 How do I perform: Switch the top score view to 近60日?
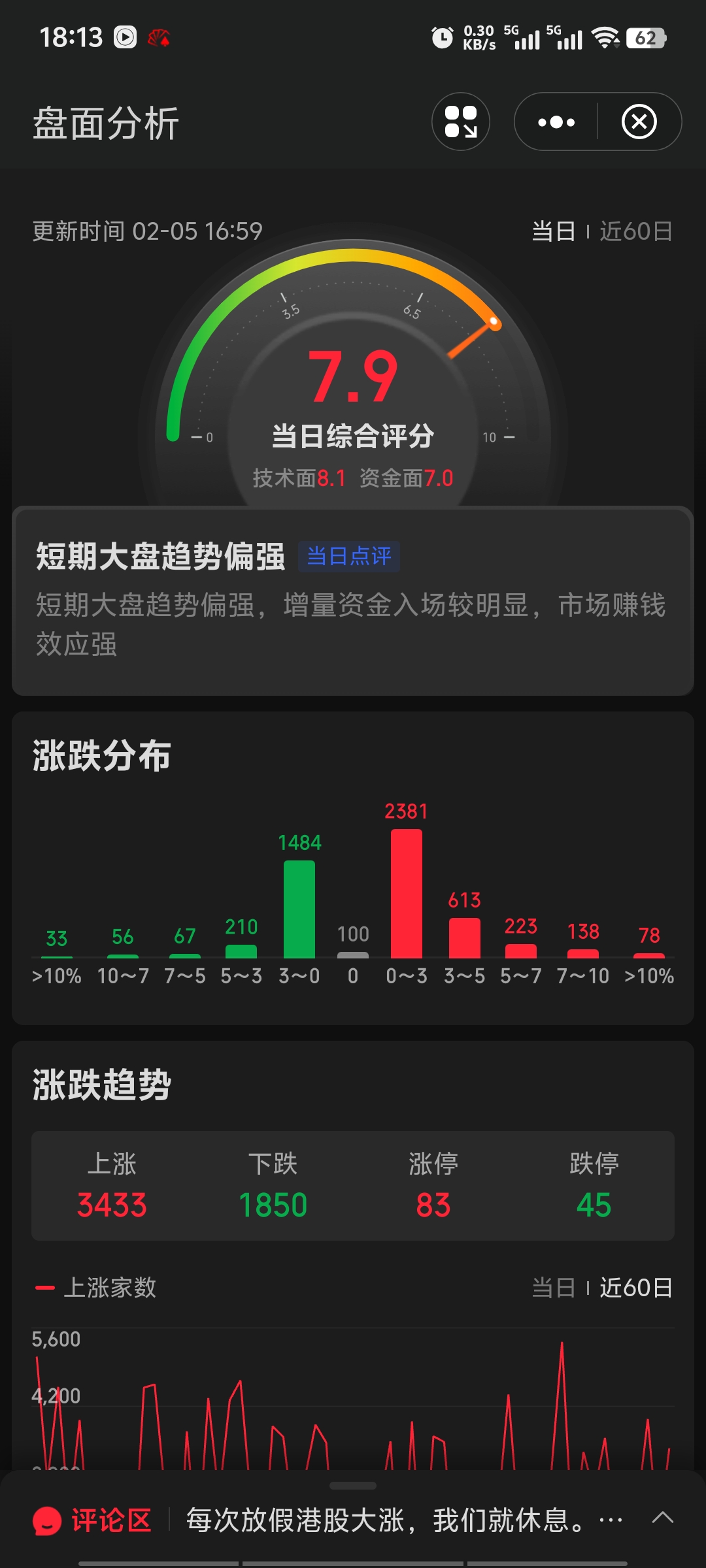point(636,232)
